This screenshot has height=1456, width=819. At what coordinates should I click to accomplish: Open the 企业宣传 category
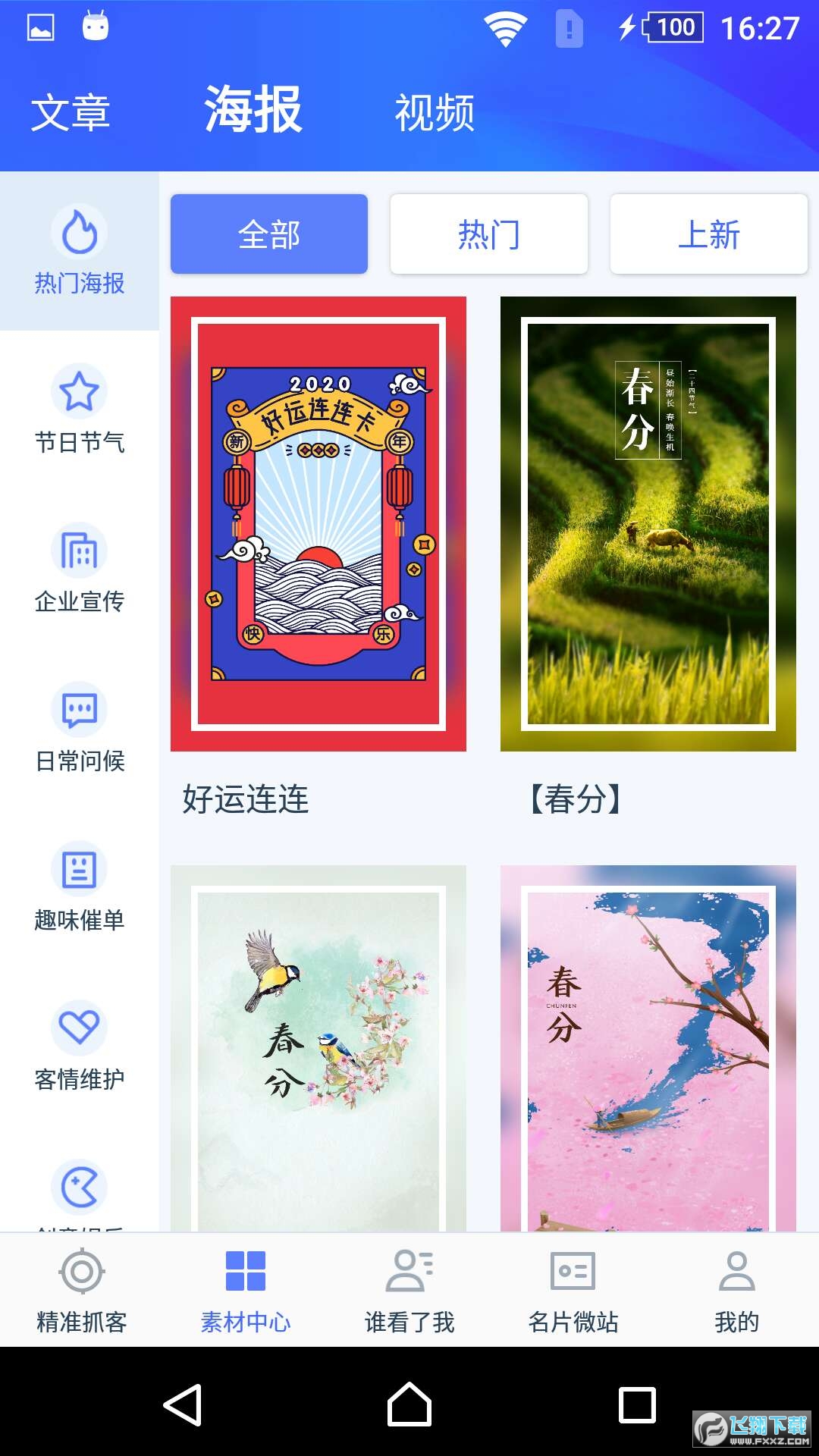coord(80,569)
